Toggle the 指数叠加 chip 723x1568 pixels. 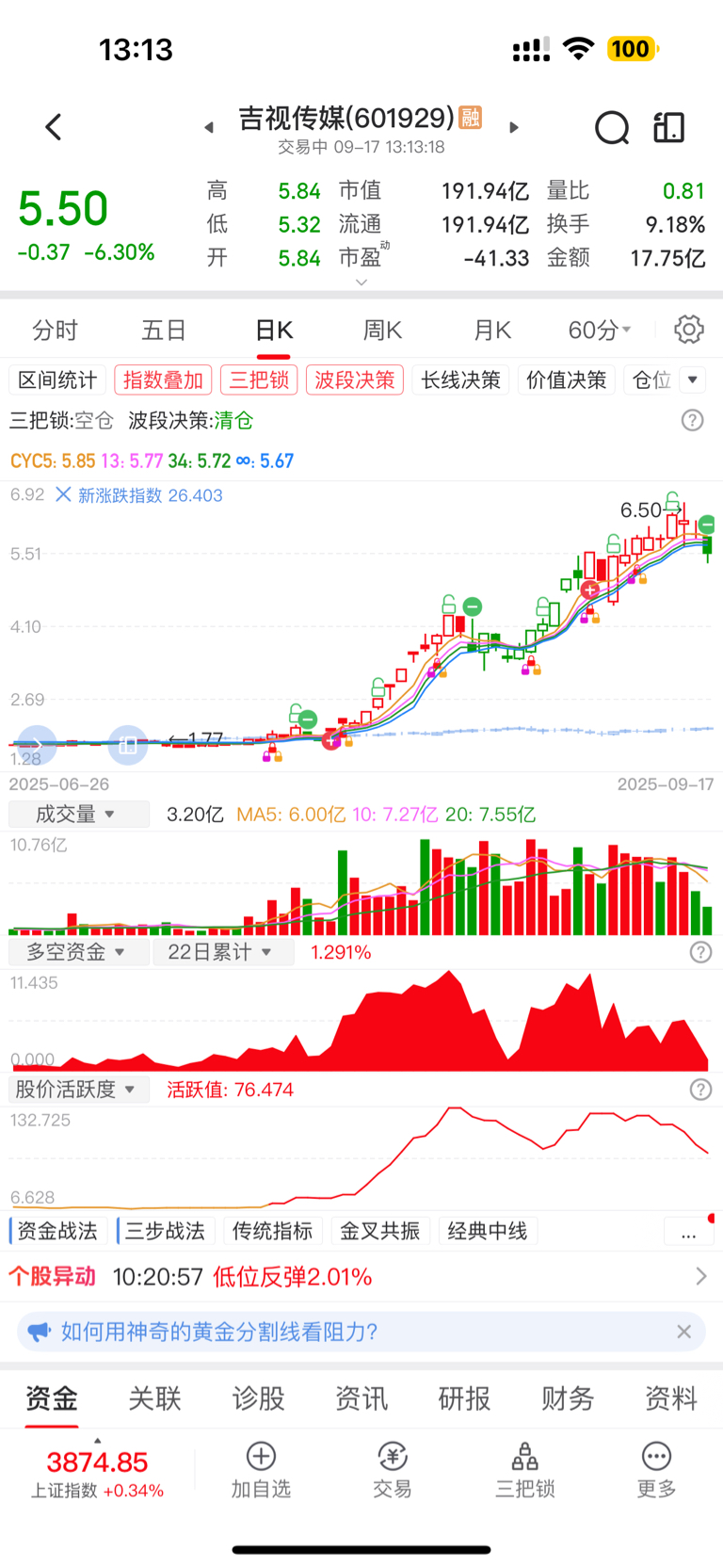click(x=163, y=380)
